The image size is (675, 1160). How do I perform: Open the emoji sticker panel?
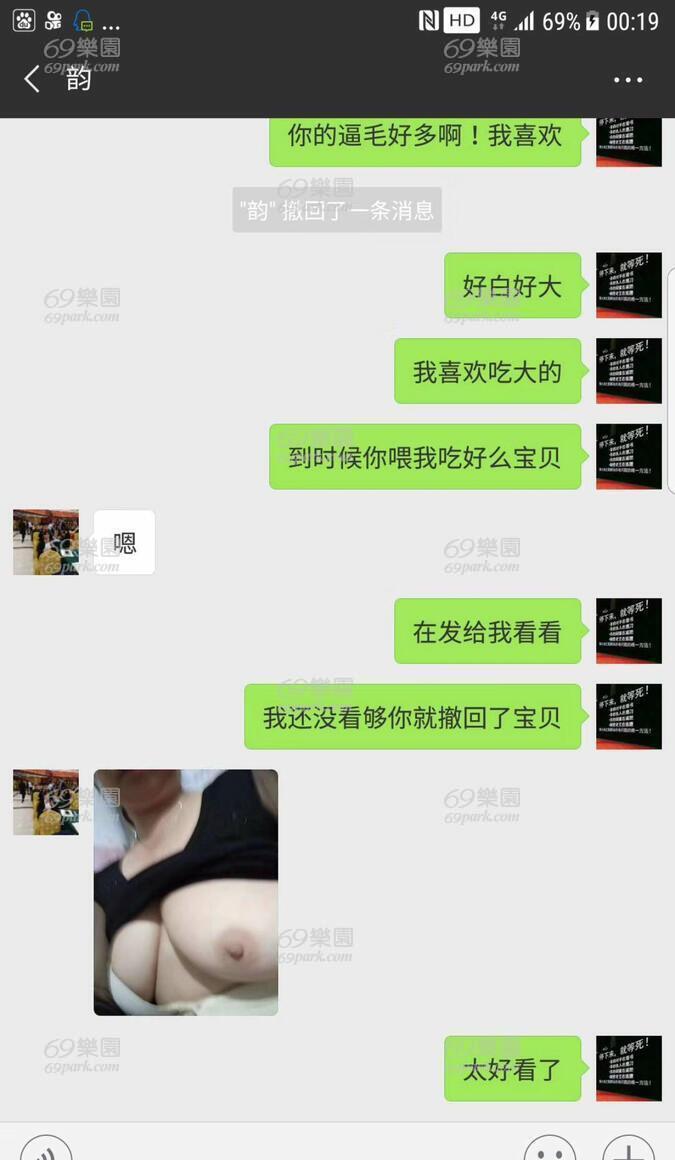point(549,1150)
